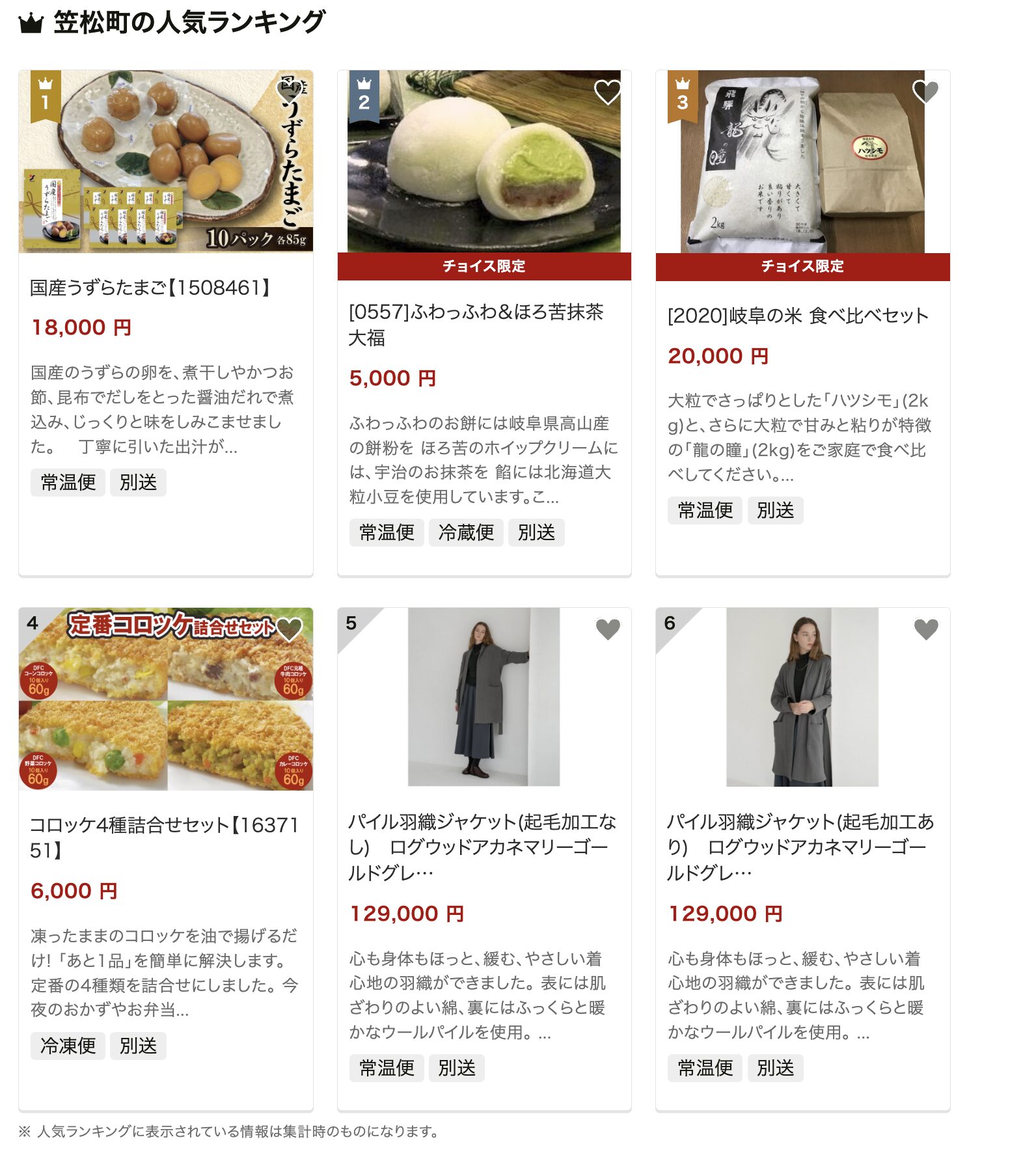Open 岐阜の米 食べ比べセット product card

[797, 316]
